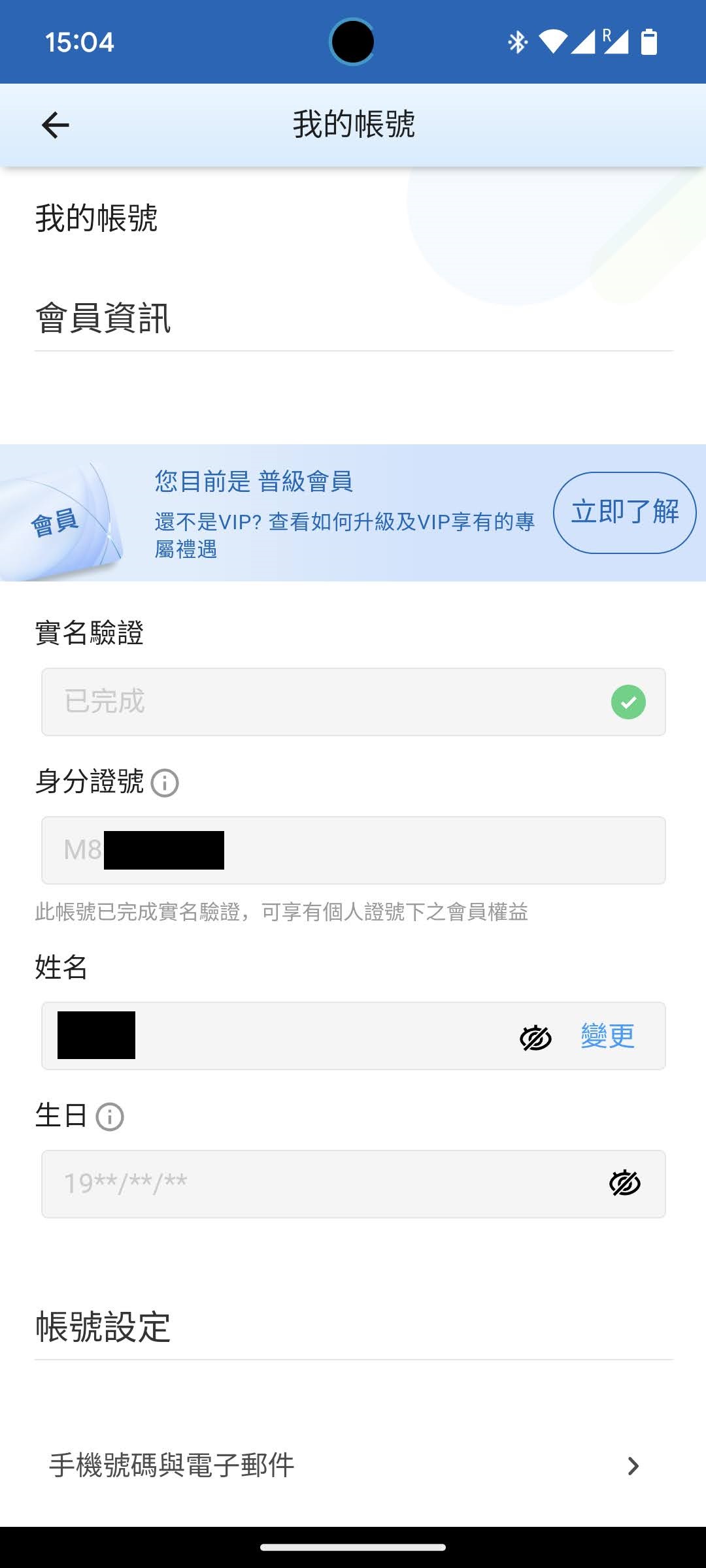Reveal the hidden 姓名 field
This screenshot has height=1568, width=706.
535,1037
